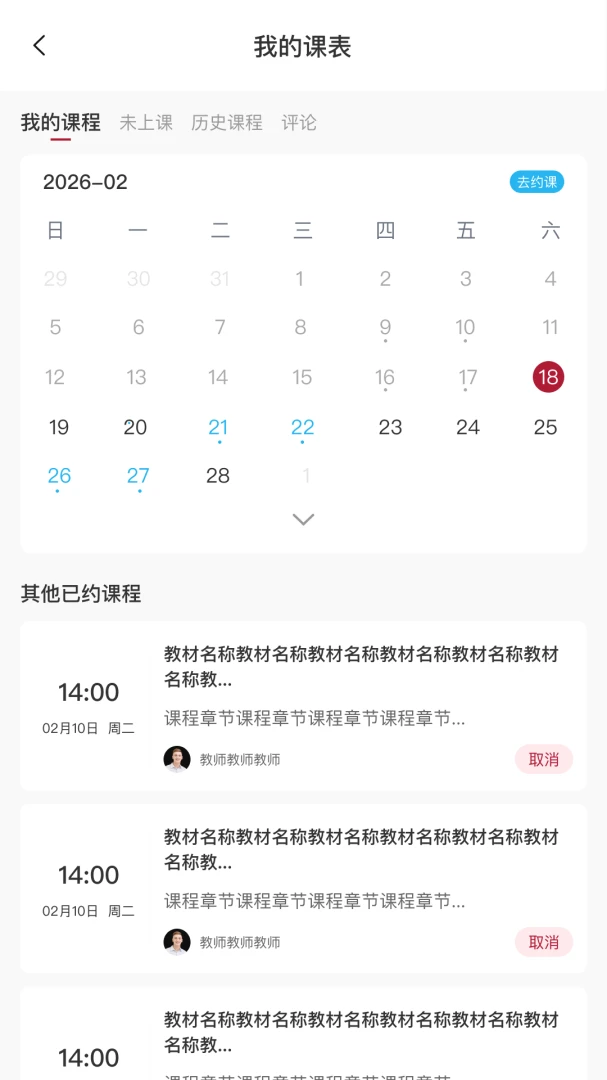Screen dimensions: 607x1080
Task: Switch to the 评论 tab
Action: click(x=299, y=123)
